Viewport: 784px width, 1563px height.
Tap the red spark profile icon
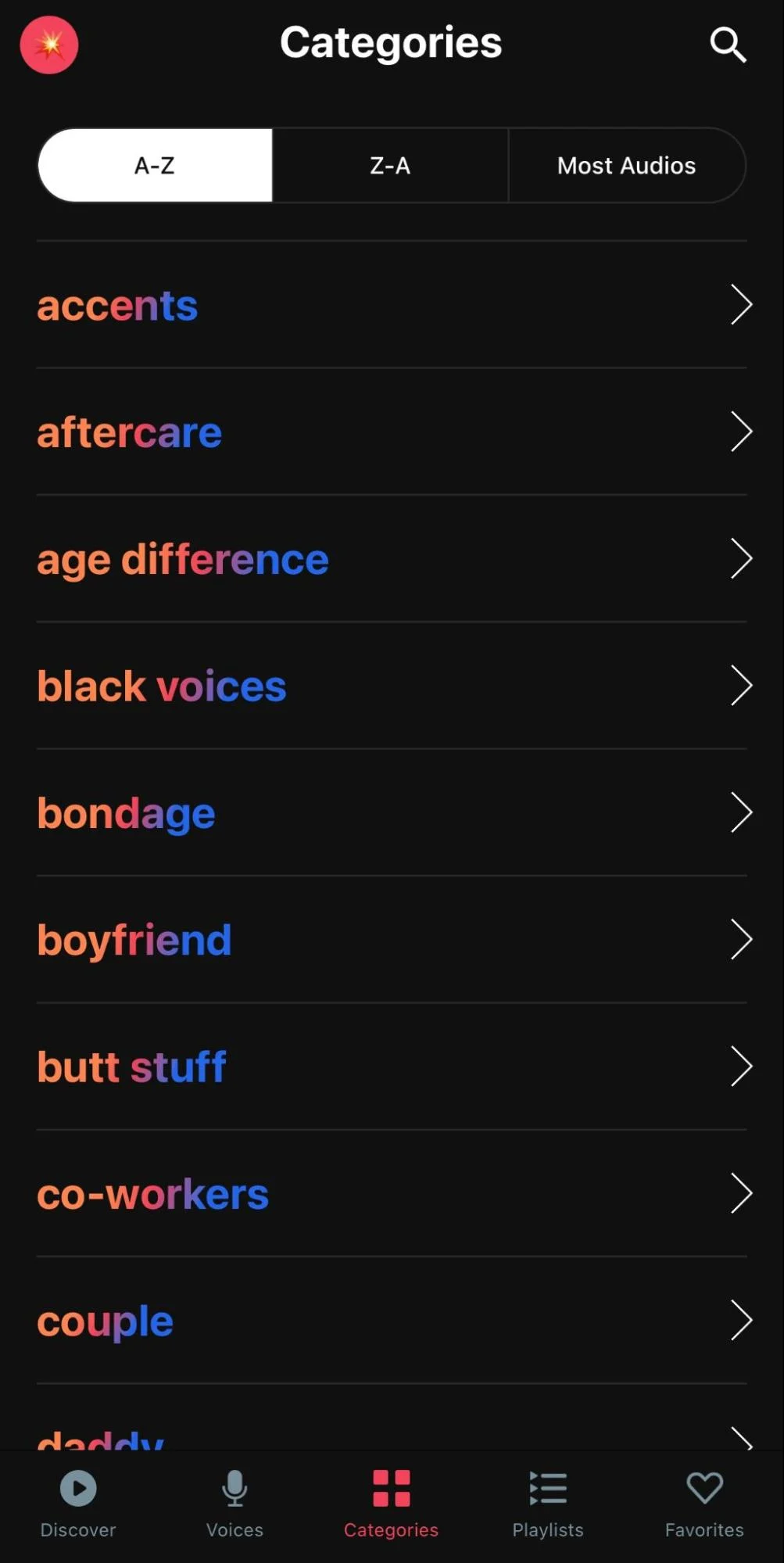point(49,45)
